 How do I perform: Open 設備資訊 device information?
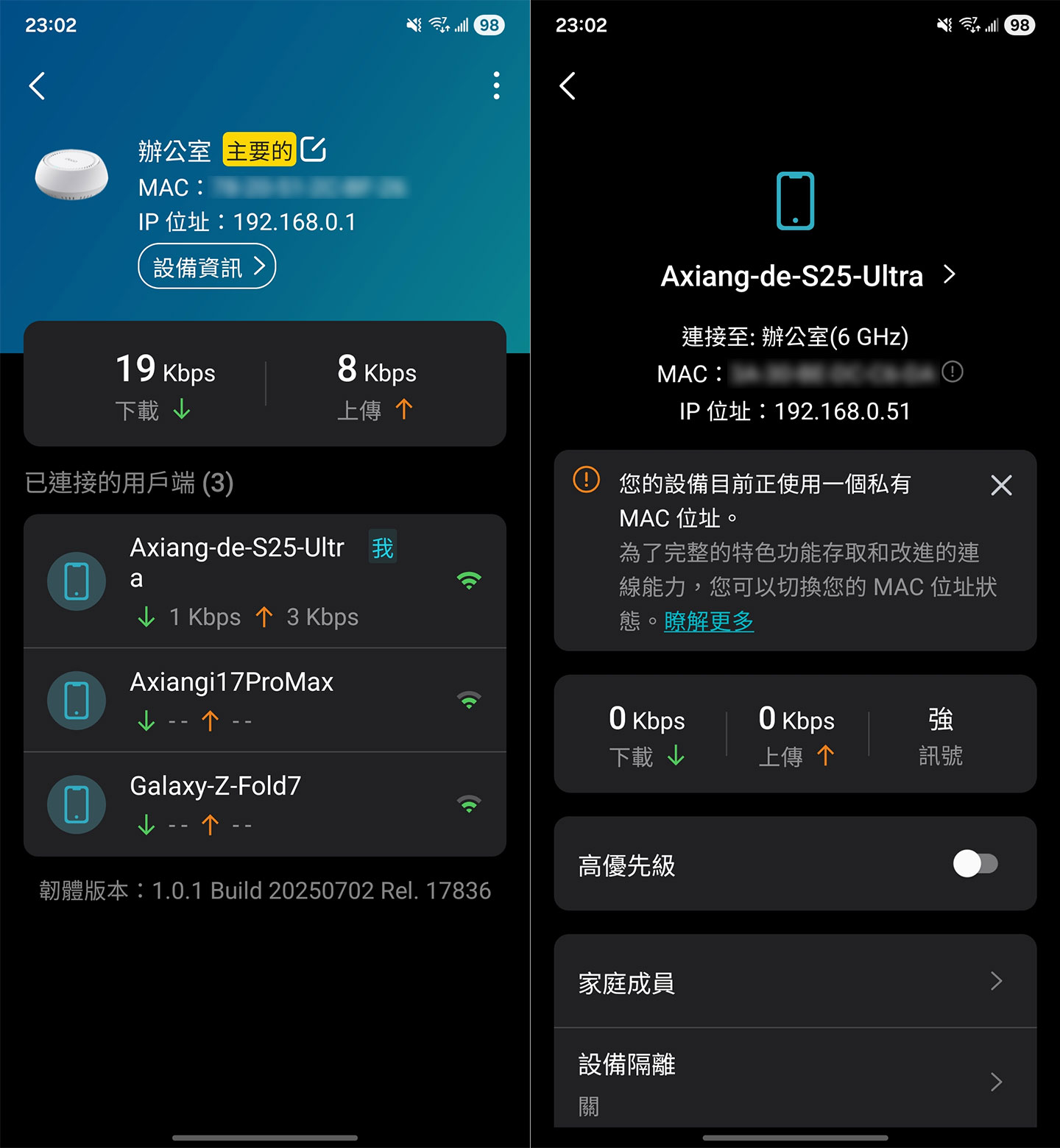tap(207, 266)
